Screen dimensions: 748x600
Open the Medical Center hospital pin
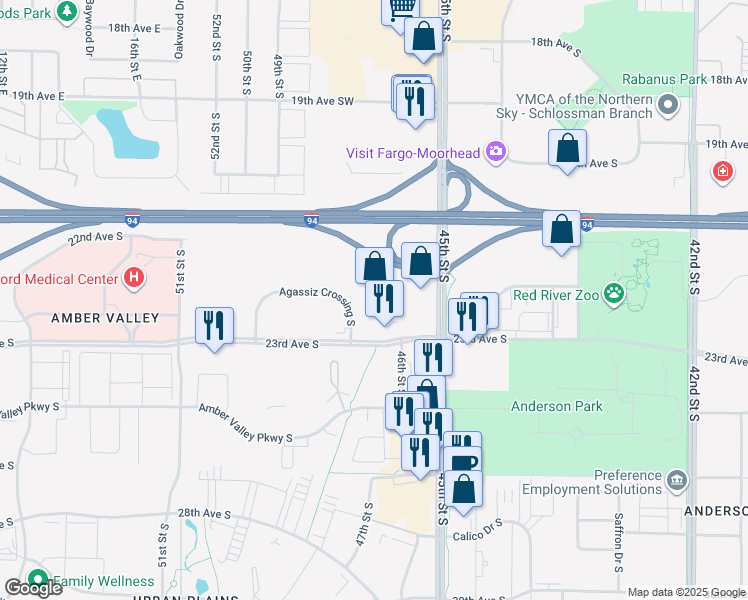134,279
